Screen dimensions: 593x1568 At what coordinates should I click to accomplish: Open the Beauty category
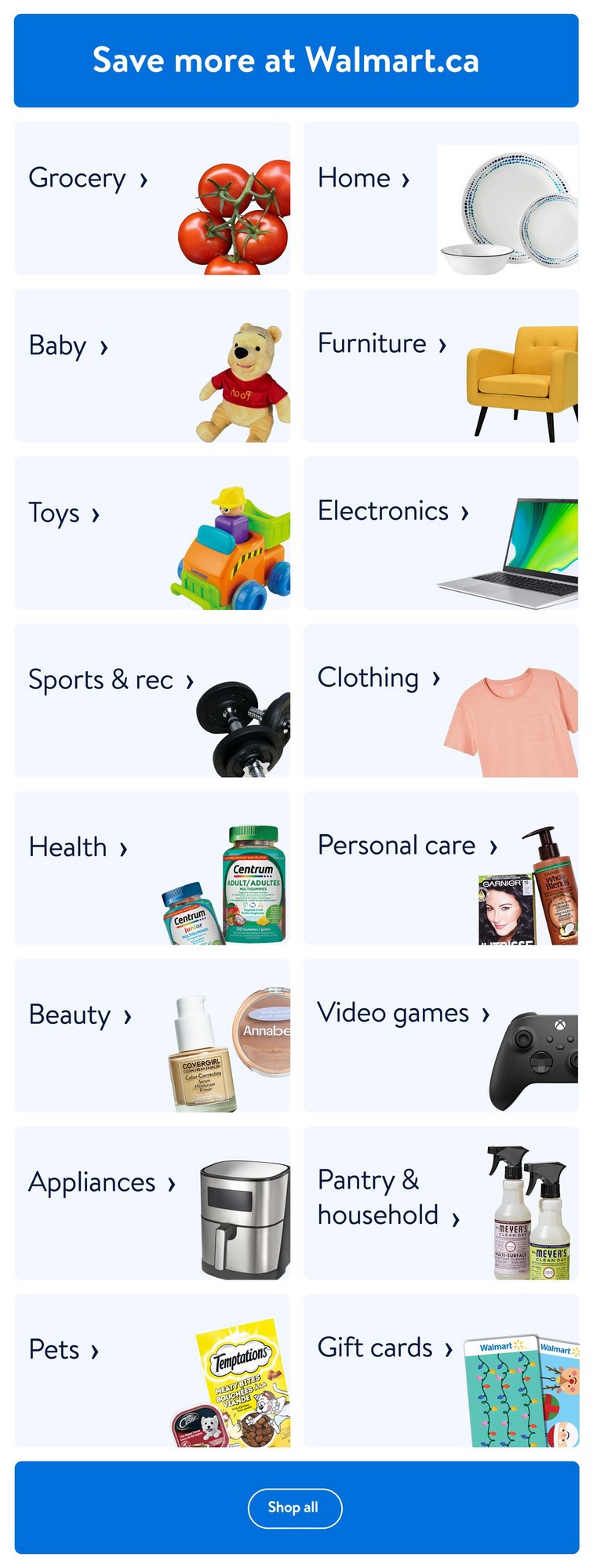tap(151, 1036)
